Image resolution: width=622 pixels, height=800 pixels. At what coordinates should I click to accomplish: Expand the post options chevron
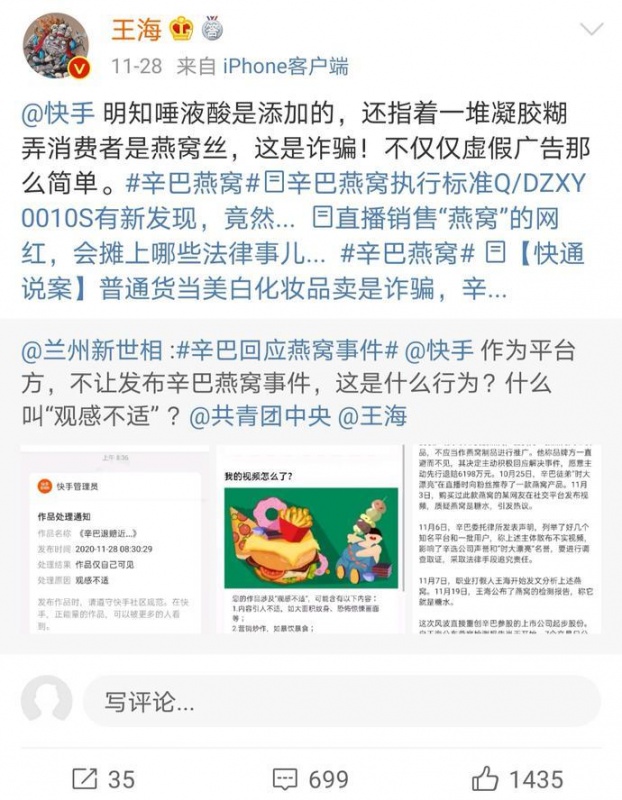[591, 28]
